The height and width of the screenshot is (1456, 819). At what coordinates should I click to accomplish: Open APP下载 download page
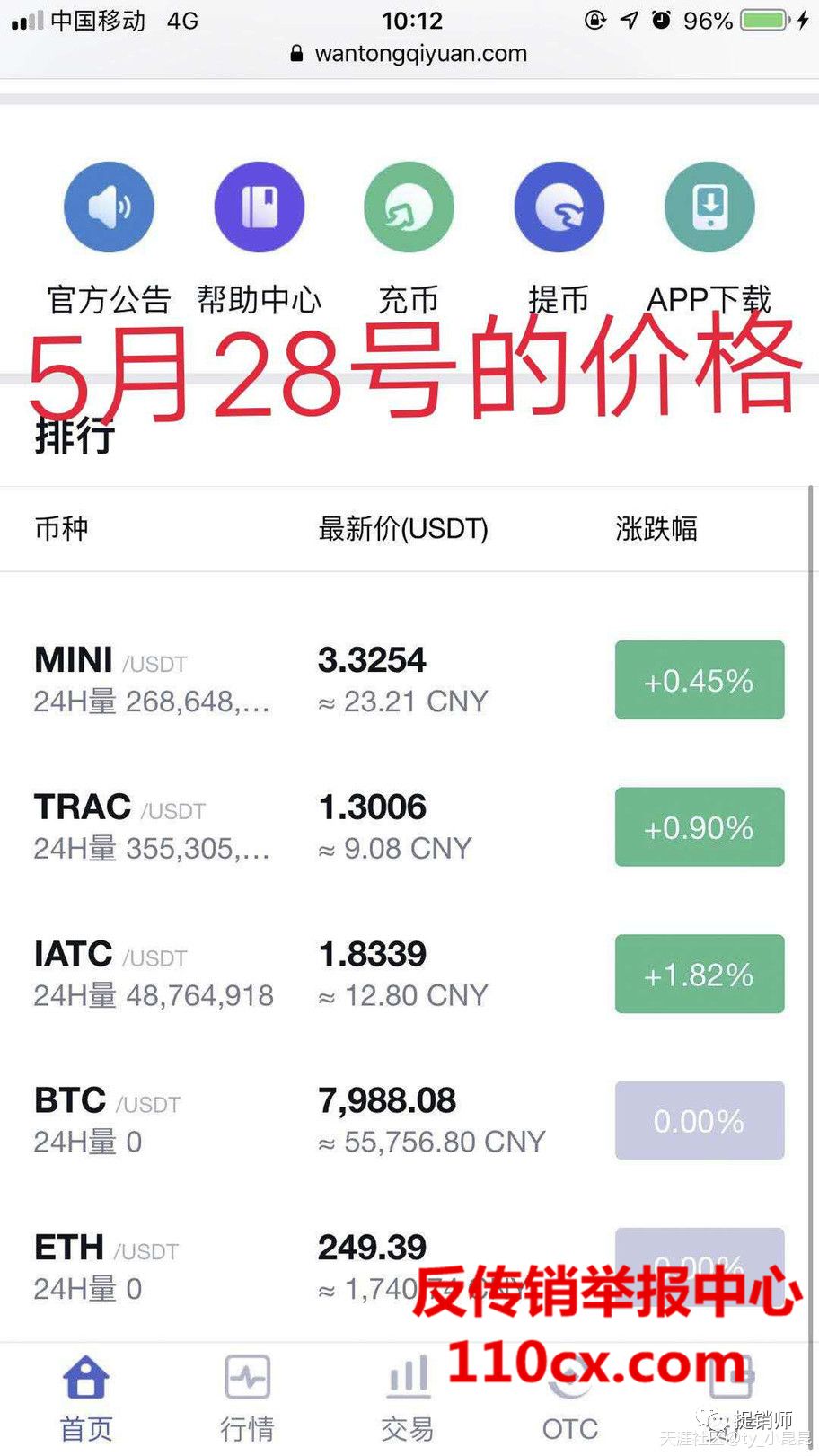pos(709,207)
